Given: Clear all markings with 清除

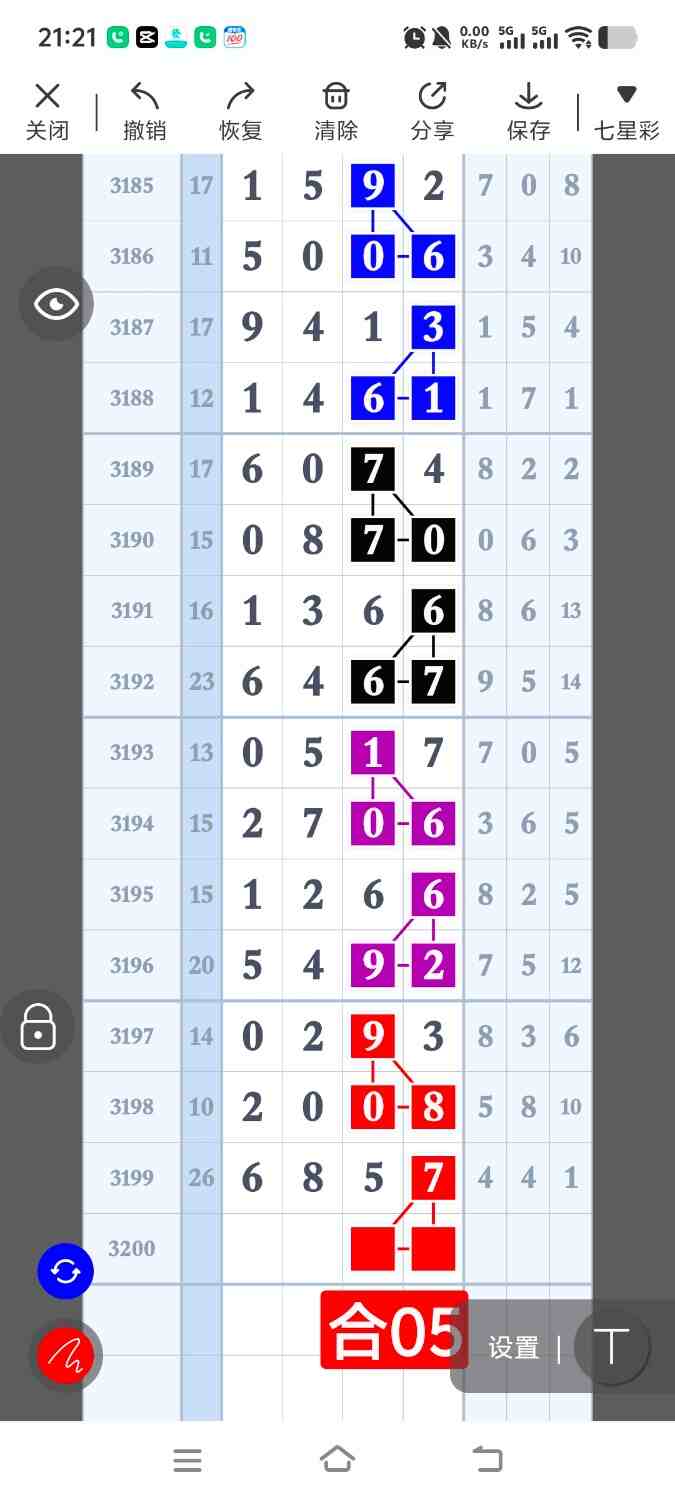Looking at the screenshot, I should tap(335, 111).
